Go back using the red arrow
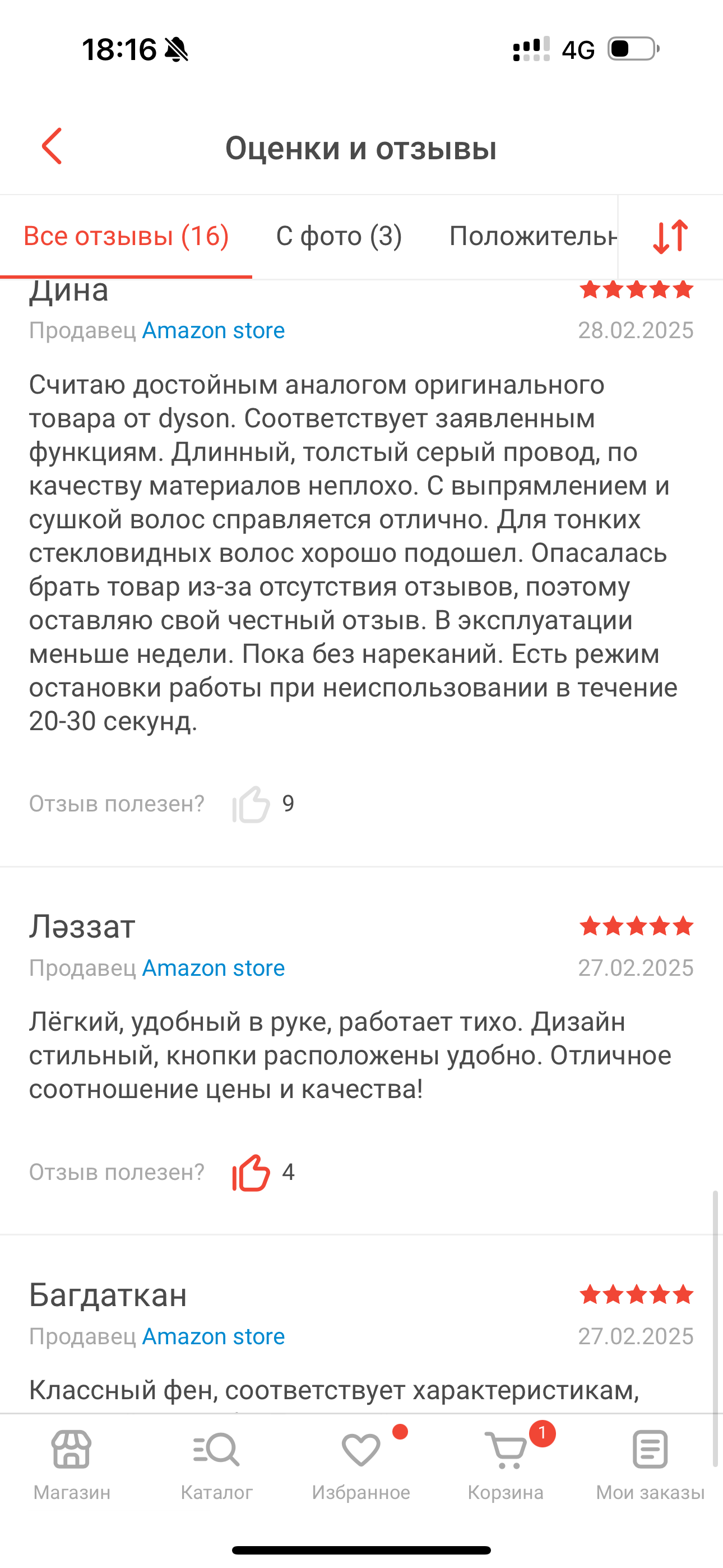This screenshot has height=1568, width=723. coord(52,146)
